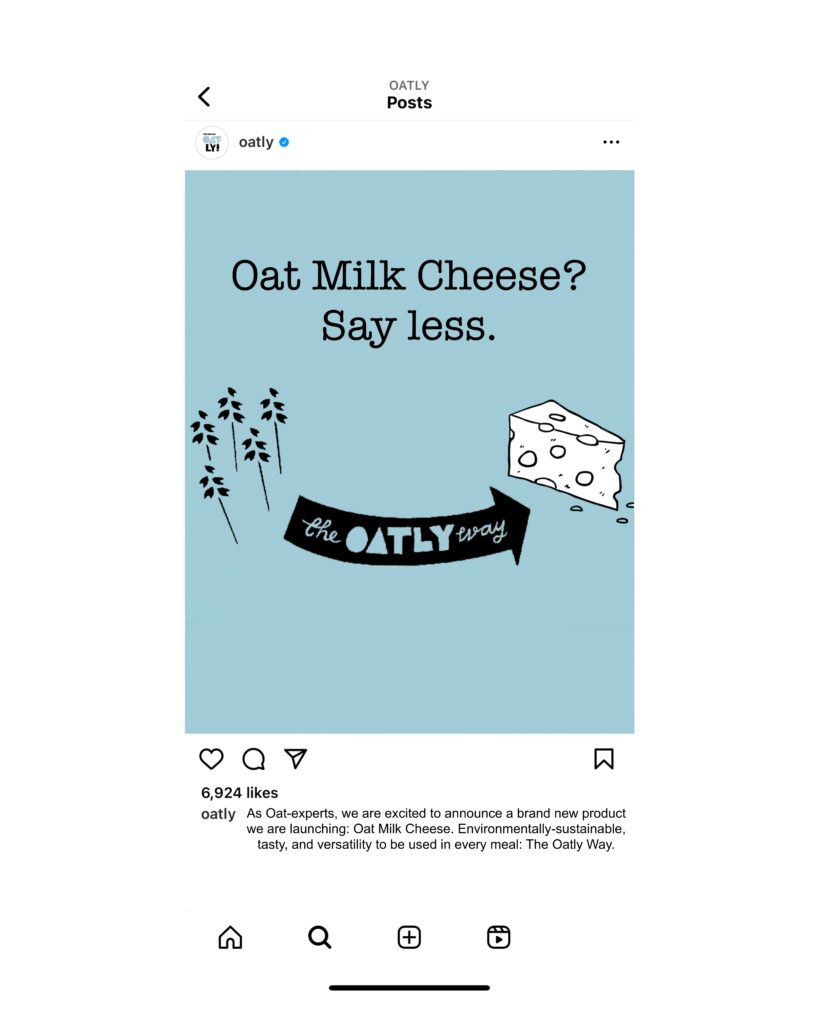The width and height of the screenshot is (819, 1024).
Task: Share the post via paper plane icon
Action: [295, 758]
